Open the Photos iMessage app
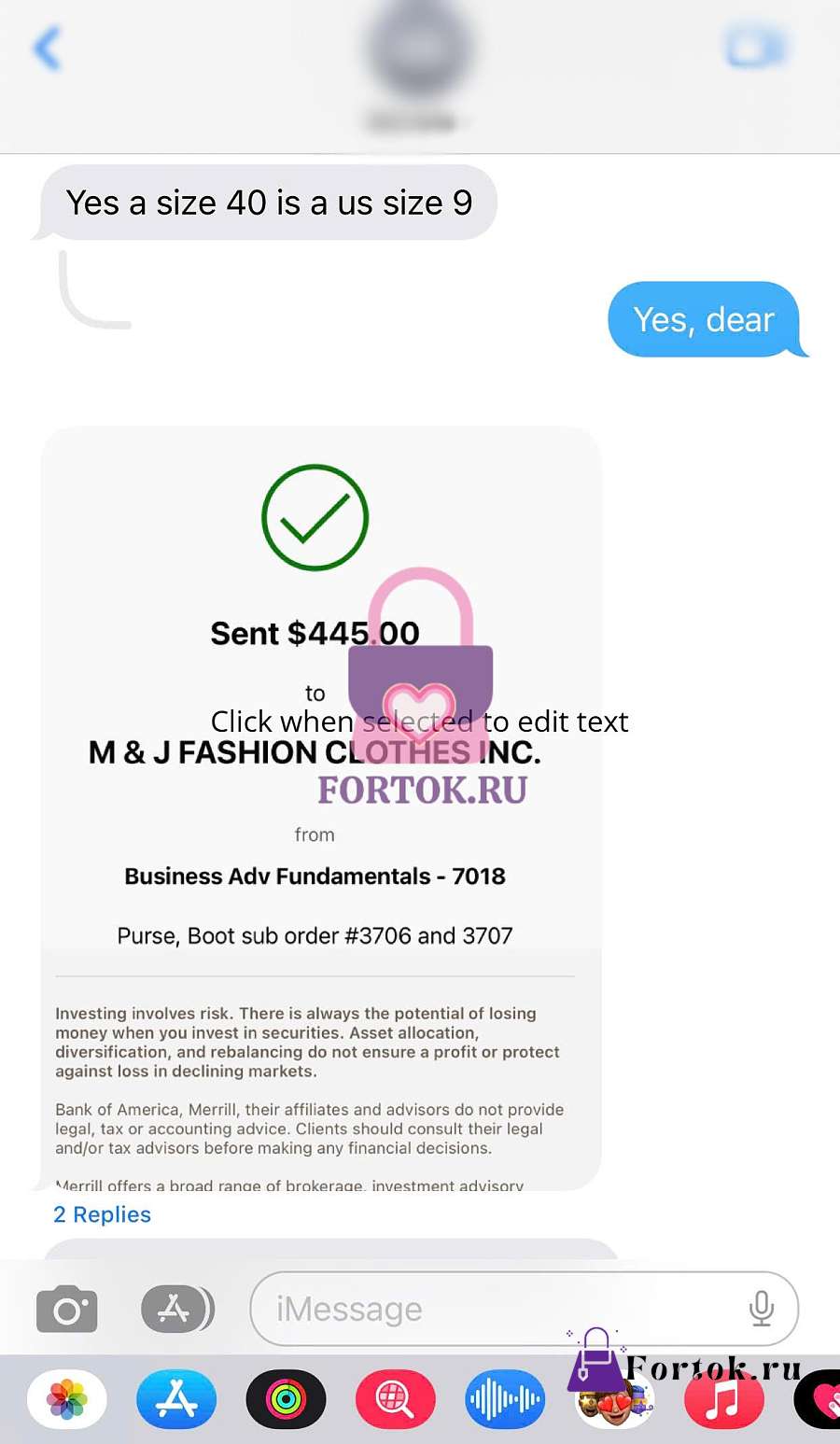The height and width of the screenshot is (1444, 840). point(67,1399)
